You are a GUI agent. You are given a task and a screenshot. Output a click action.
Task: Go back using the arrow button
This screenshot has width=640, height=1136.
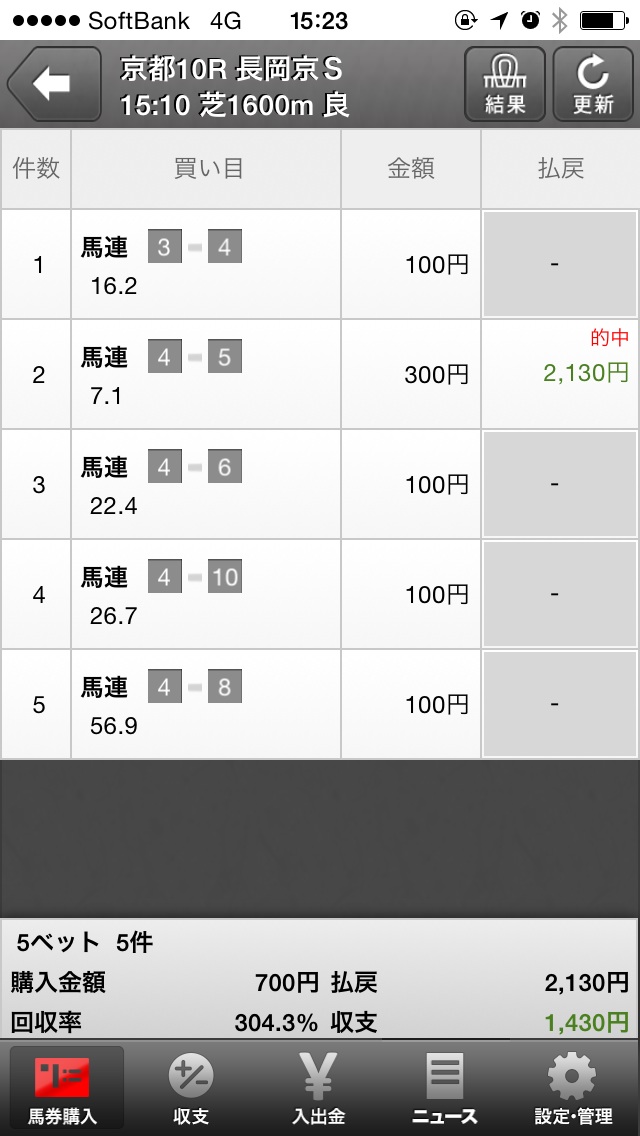click(x=53, y=84)
